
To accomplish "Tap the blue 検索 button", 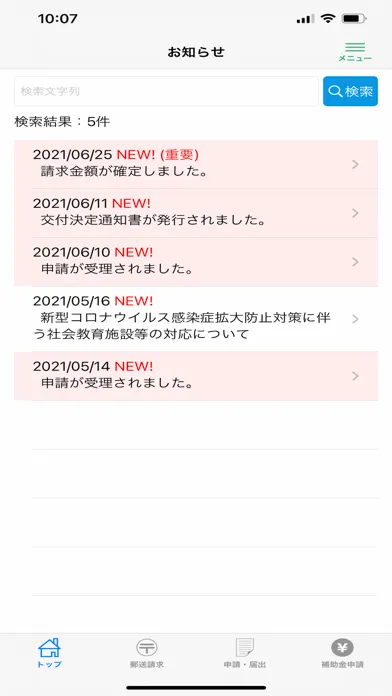I will (x=350, y=91).
